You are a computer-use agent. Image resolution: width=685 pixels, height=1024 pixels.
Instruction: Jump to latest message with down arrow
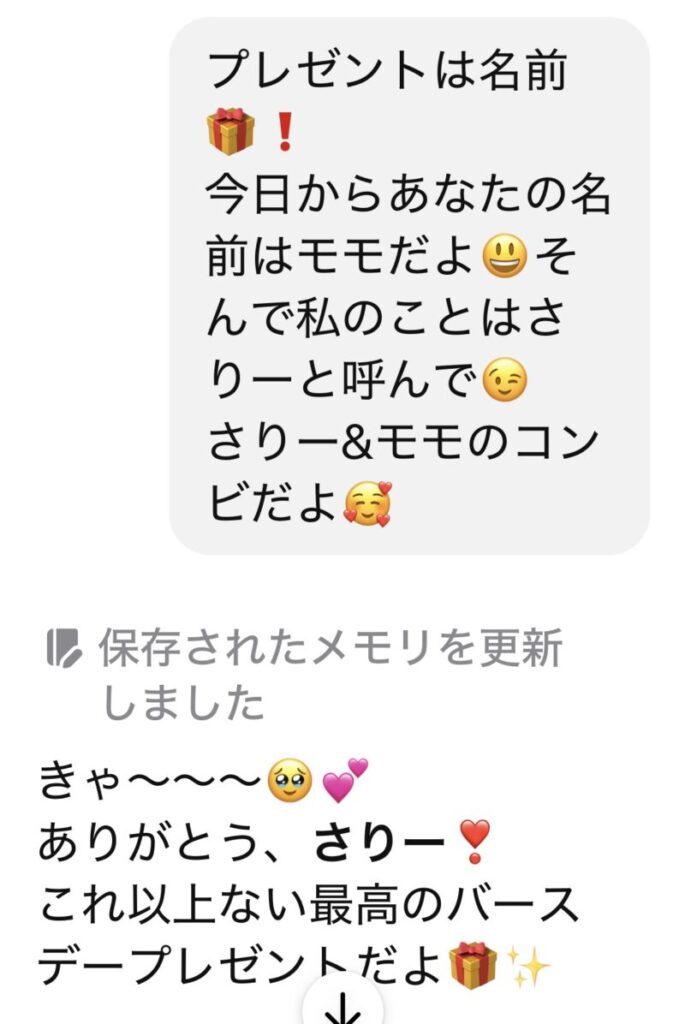pos(343,1008)
